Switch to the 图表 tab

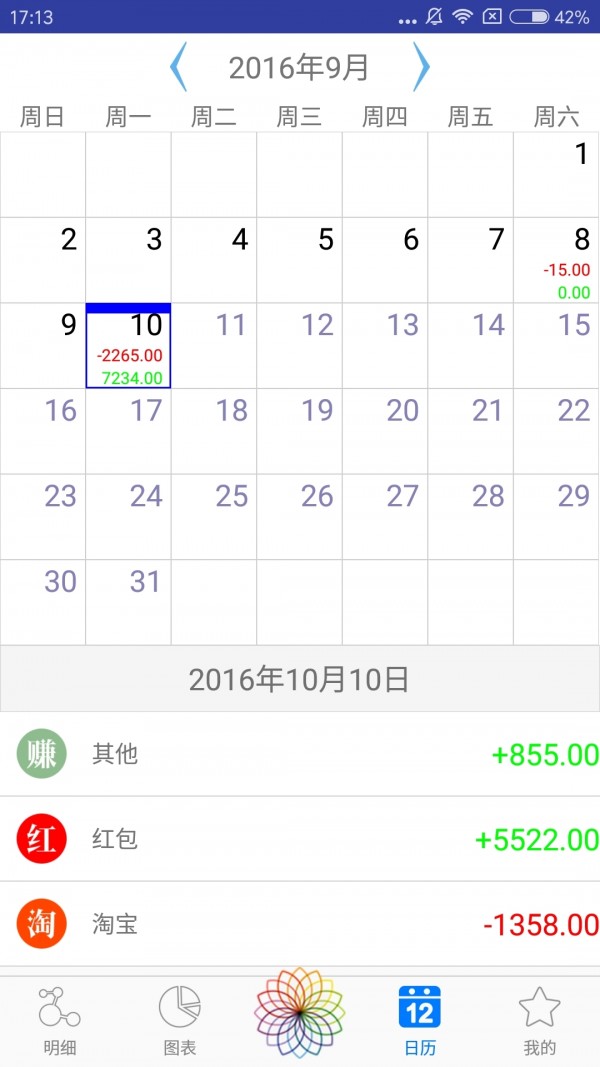(180, 1022)
